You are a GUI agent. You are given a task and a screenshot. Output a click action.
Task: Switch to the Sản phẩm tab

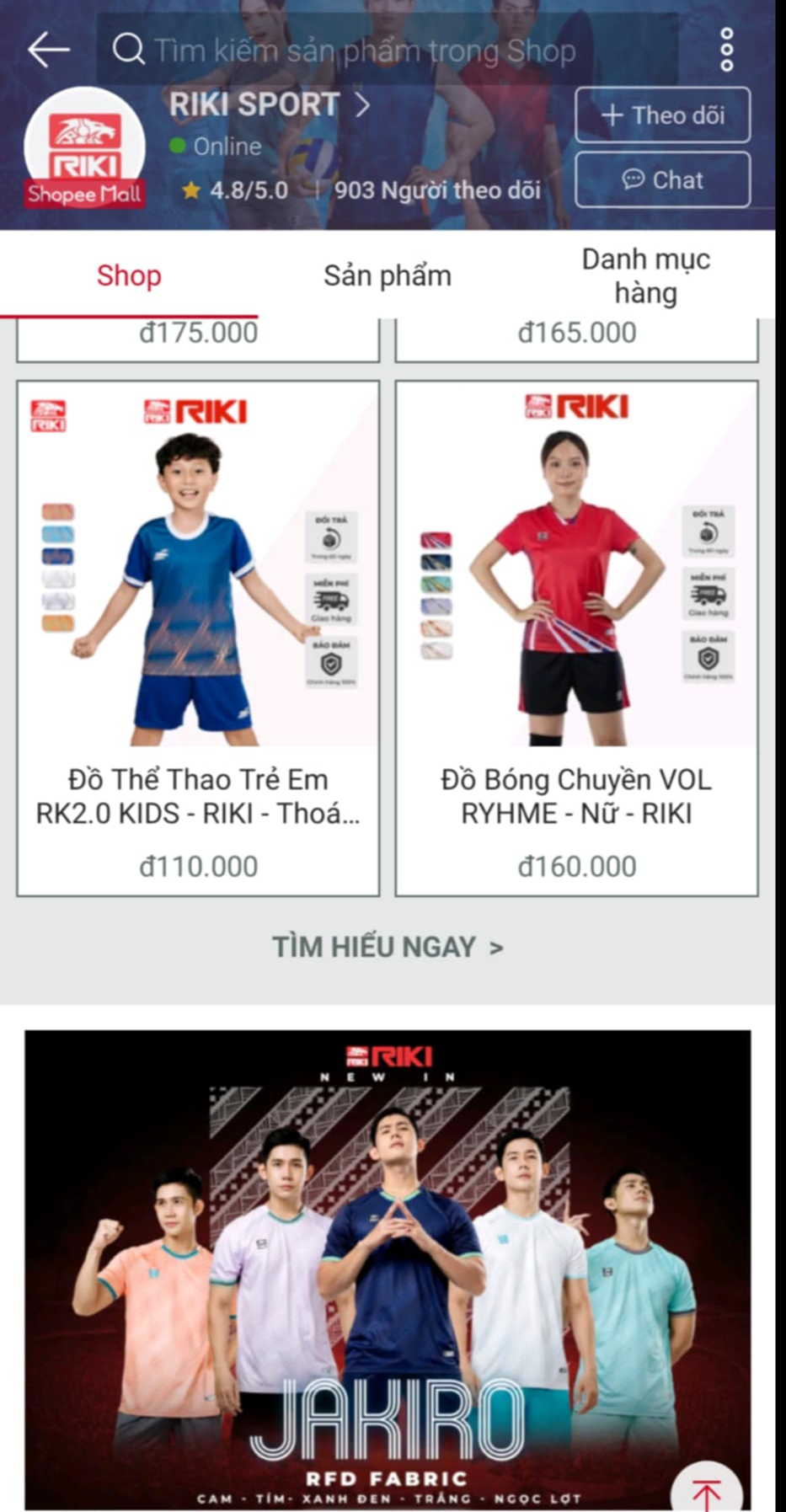point(388,275)
